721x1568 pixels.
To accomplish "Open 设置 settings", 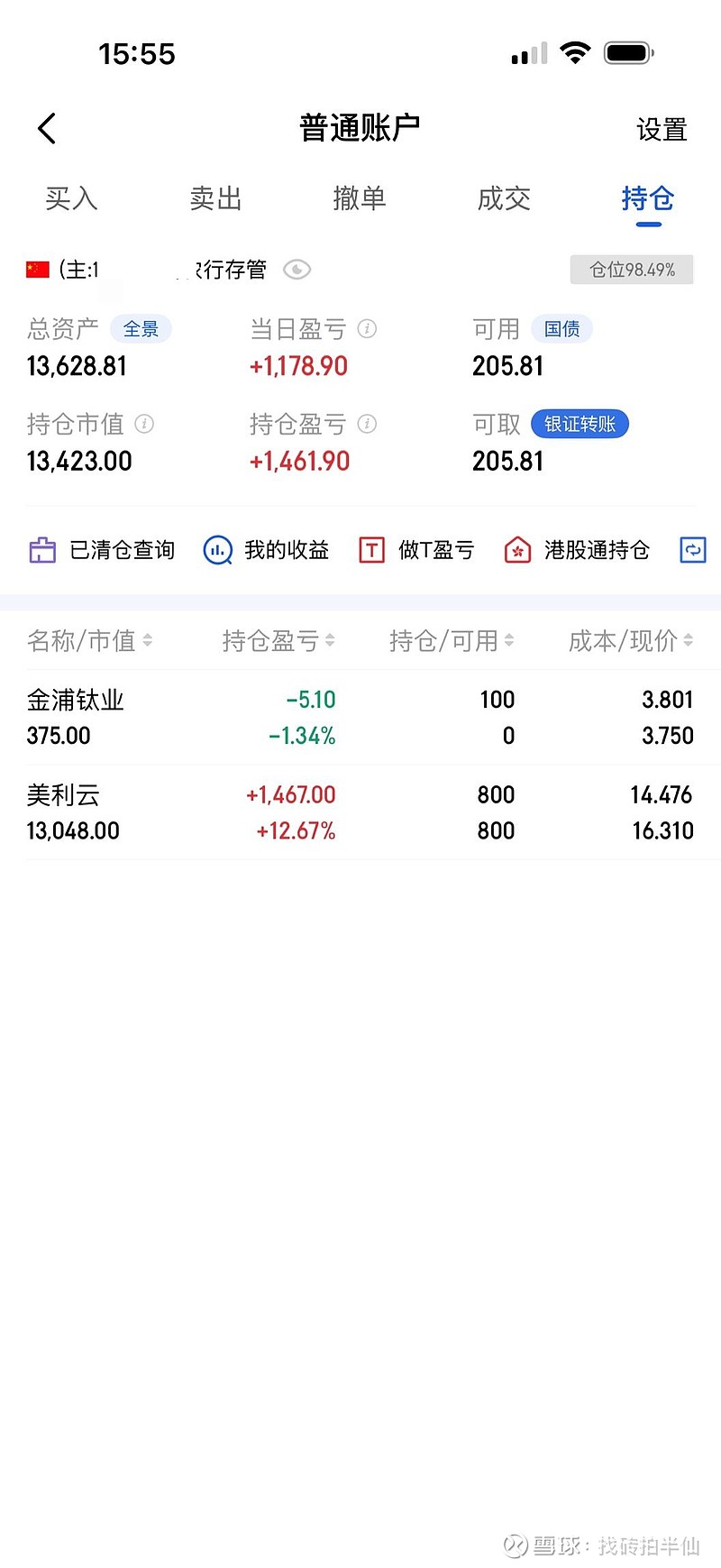I will coord(662,130).
